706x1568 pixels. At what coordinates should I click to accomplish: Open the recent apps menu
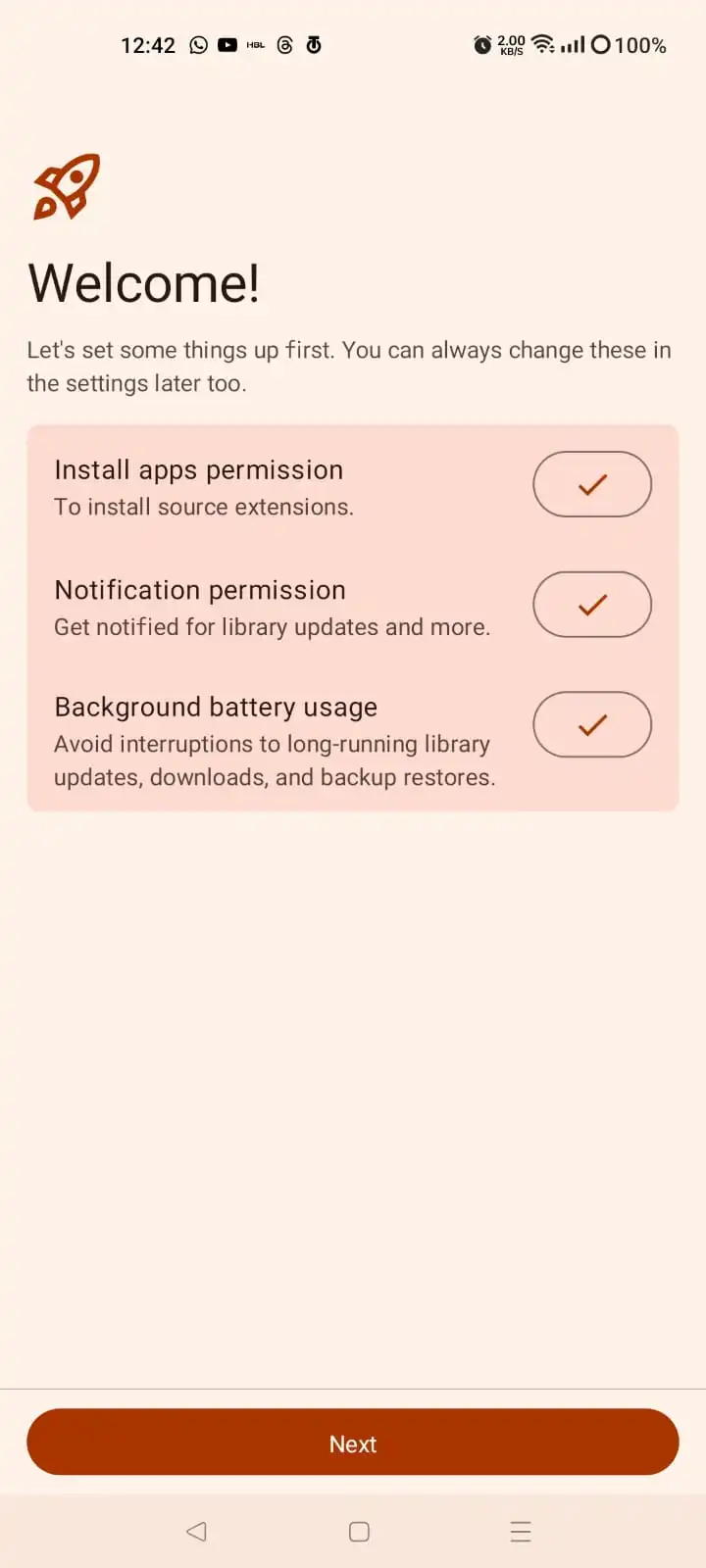[x=521, y=1532]
